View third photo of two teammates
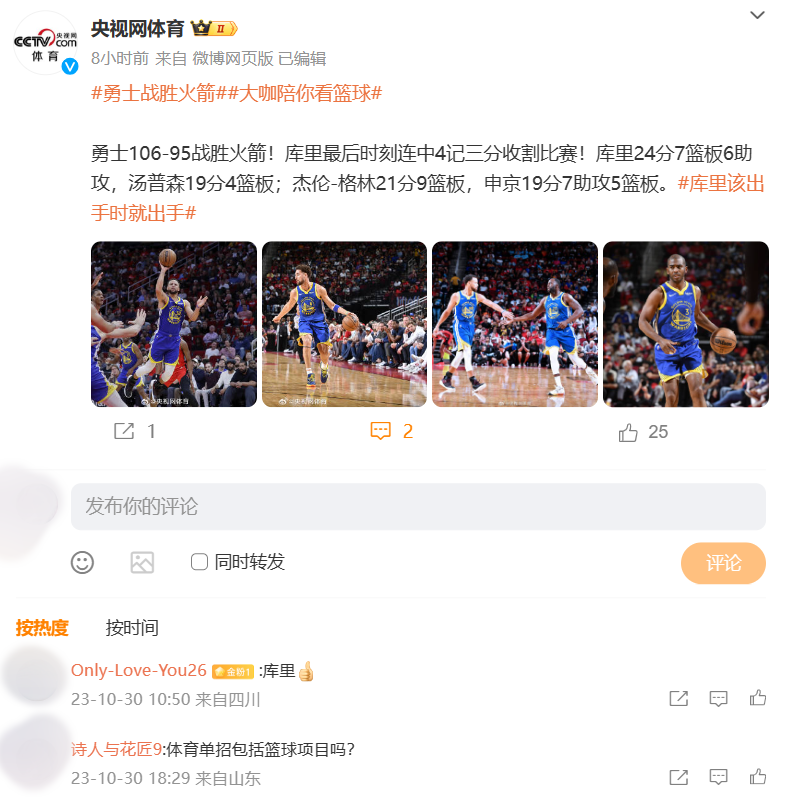Viewport: 787px width, 802px height. click(515, 324)
